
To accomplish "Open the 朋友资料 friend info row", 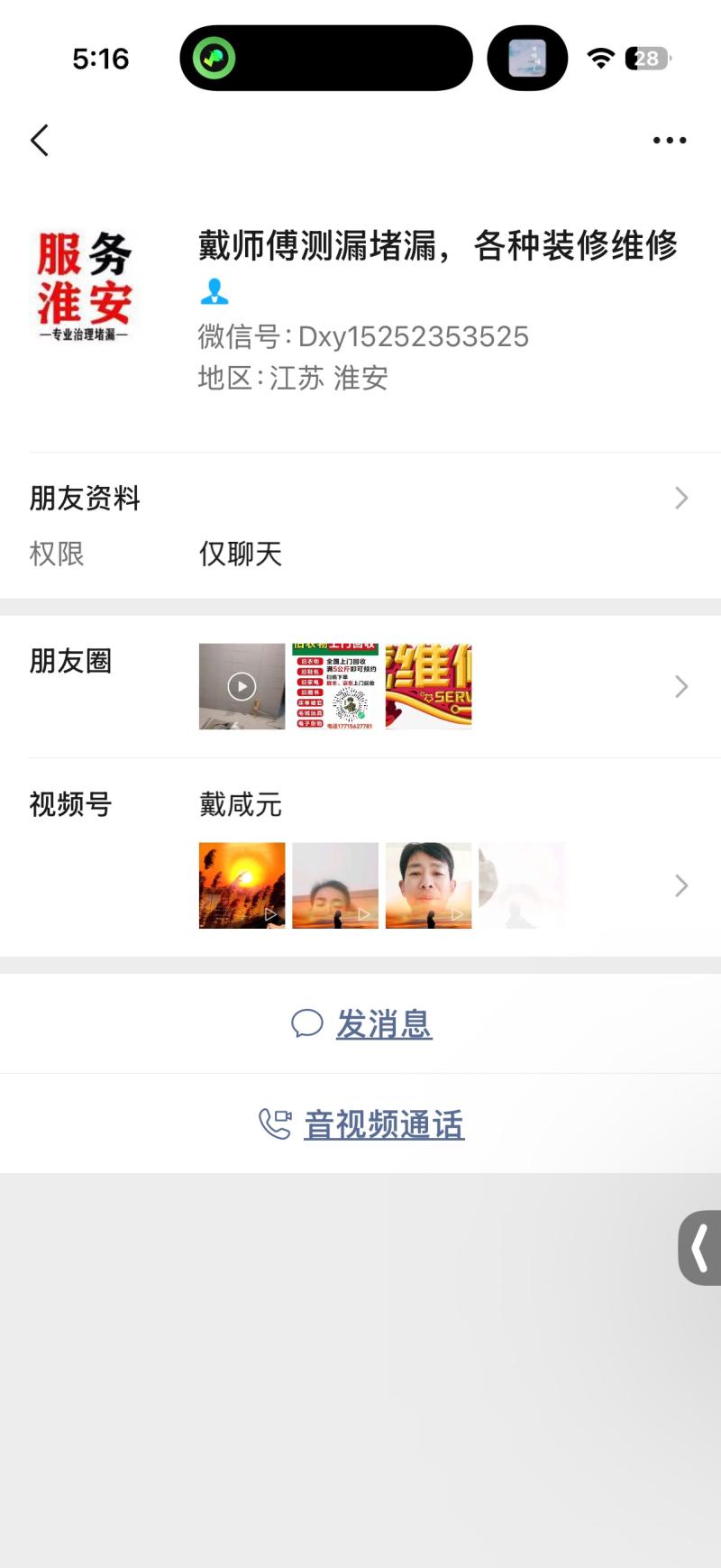I will coord(360,499).
